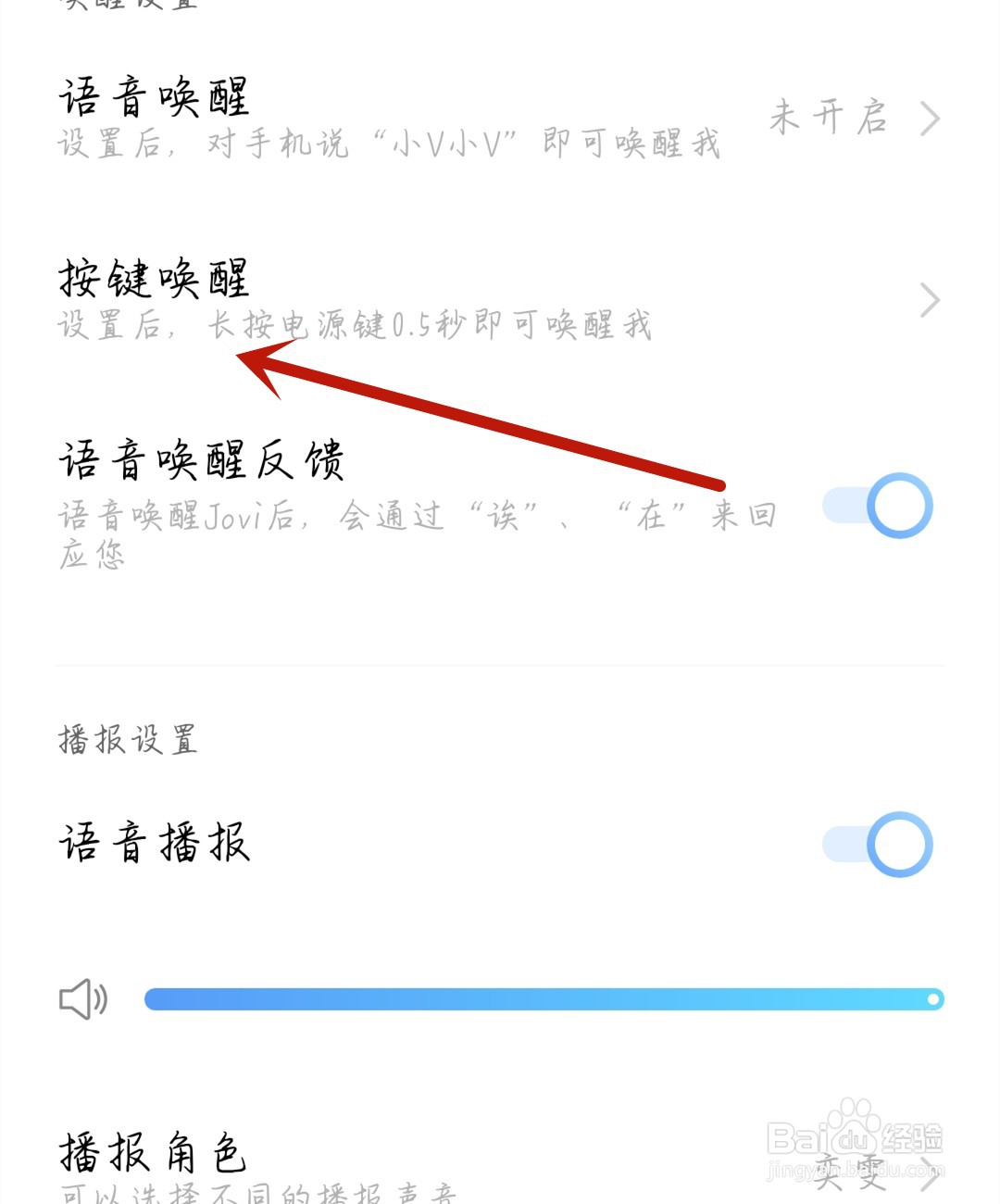This screenshot has width=1000, height=1204.
Task: Open 按键唤醒 details using the right arrow
Action: [931, 299]
